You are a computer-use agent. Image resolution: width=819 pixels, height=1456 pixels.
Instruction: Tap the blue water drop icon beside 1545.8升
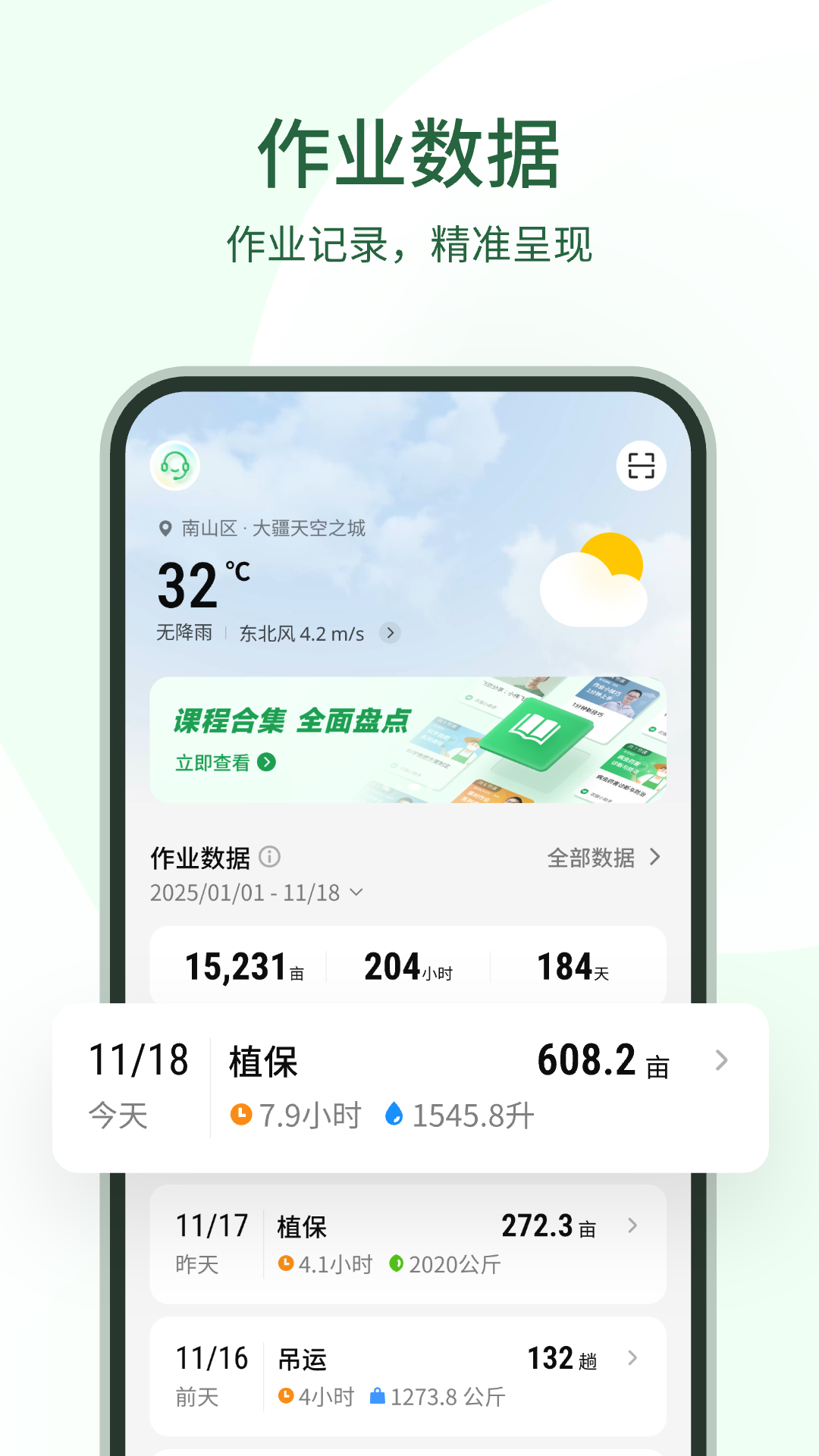[396, 1112]
